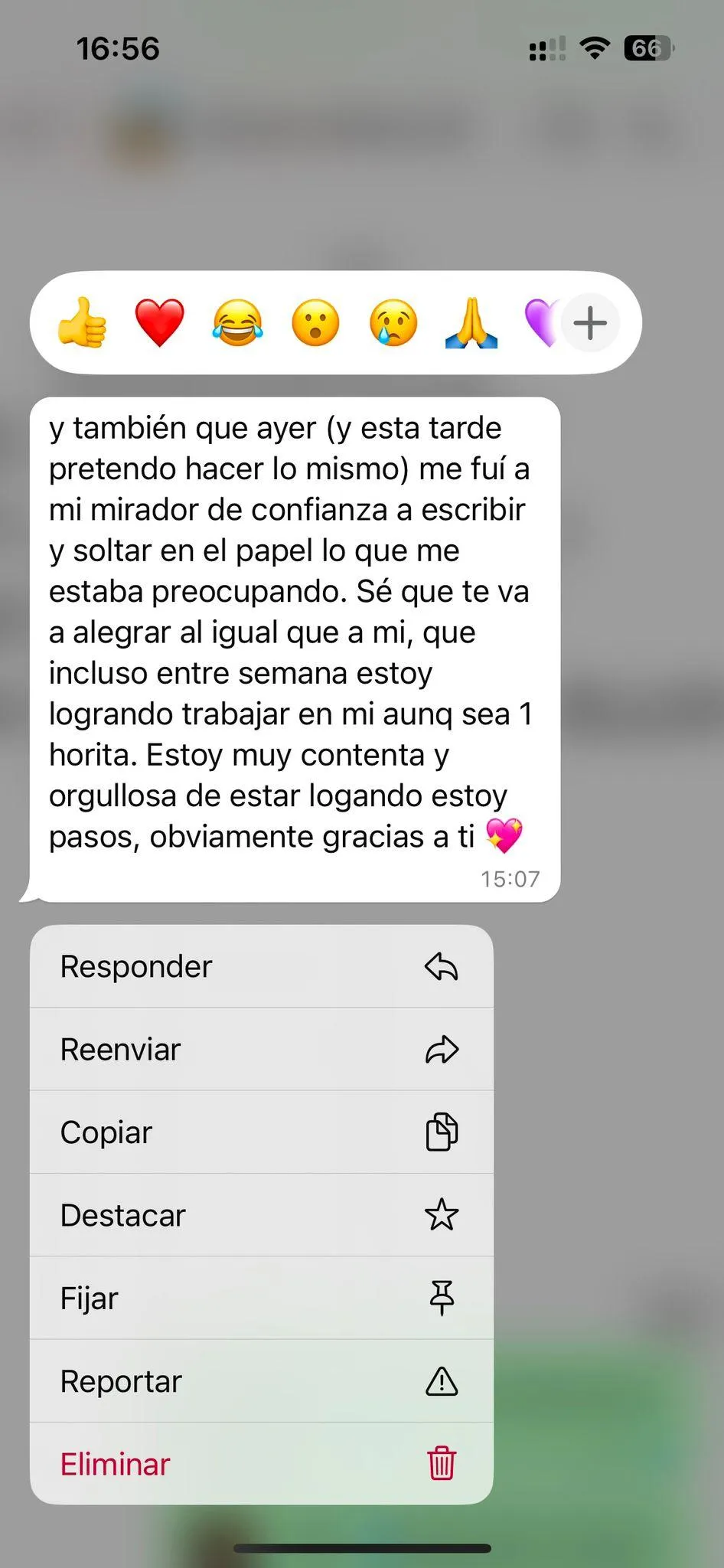This screenshot has height=1568, width=724.
Task: React with the laughing tears emoji
Action: [237, 323]
